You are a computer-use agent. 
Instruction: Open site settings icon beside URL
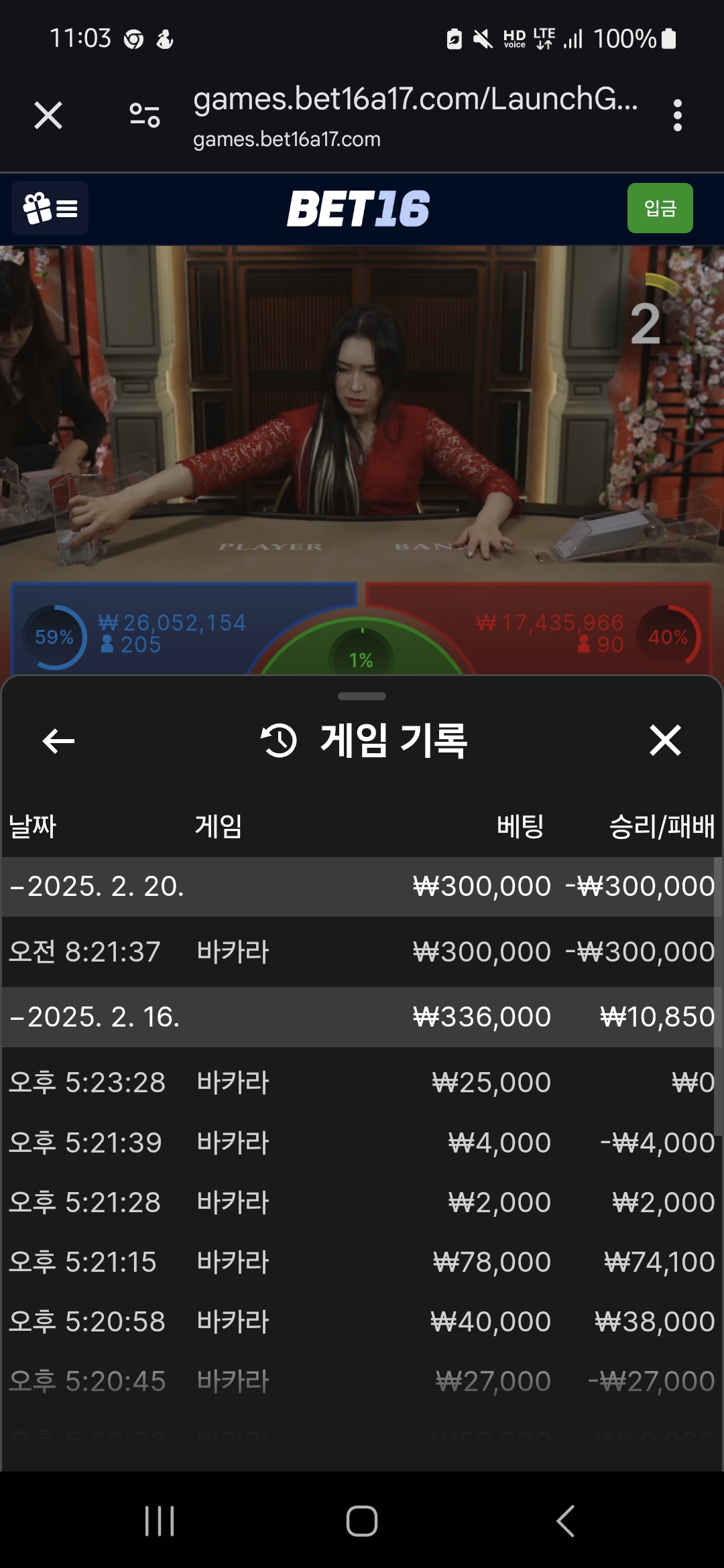(145, 115)
